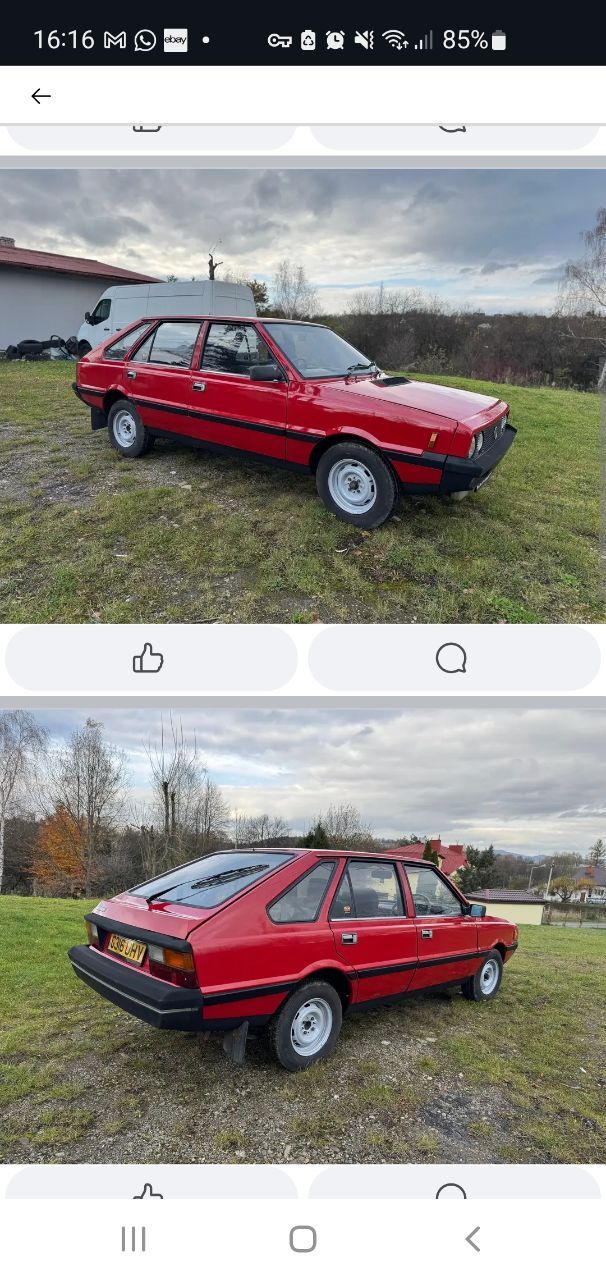This screenshot has width=606, height=1280.
Task: Like the front-side view car photo
Action: (150, 658)
